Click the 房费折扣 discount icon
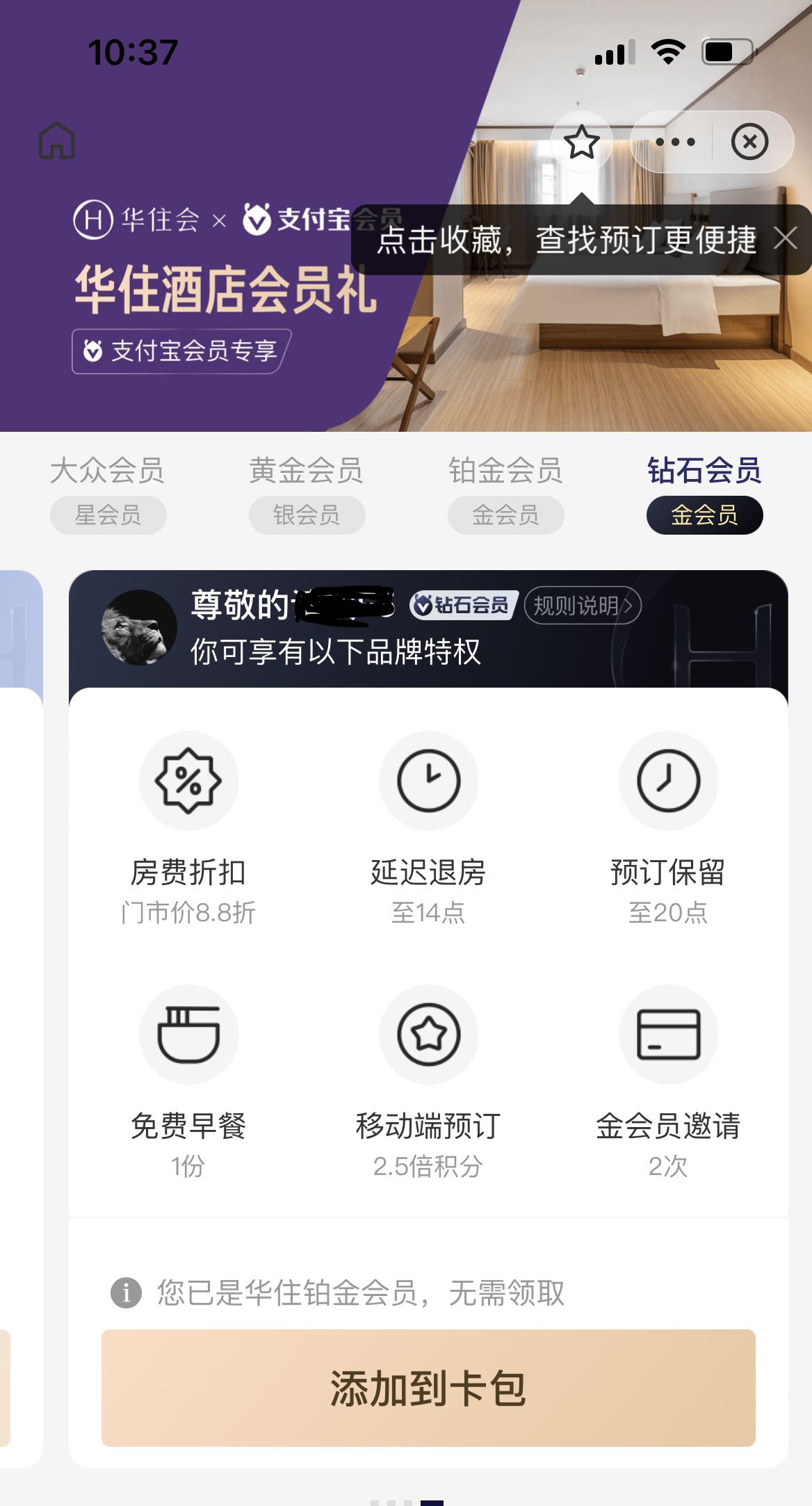The image size is (812, 1506). coord(188,780)
